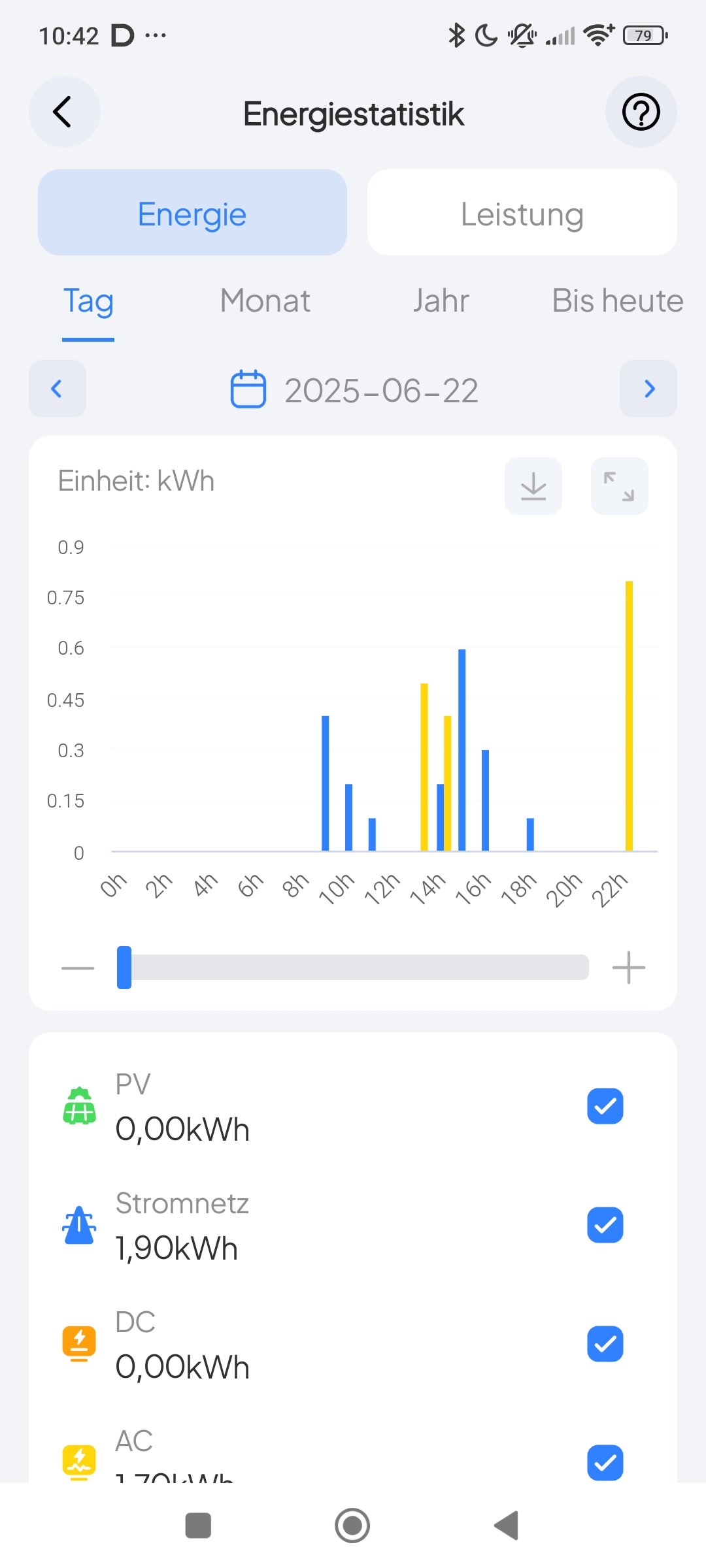Screen dimensions: 706x1568
Task: Download the chart data
Action: point(533,486)
